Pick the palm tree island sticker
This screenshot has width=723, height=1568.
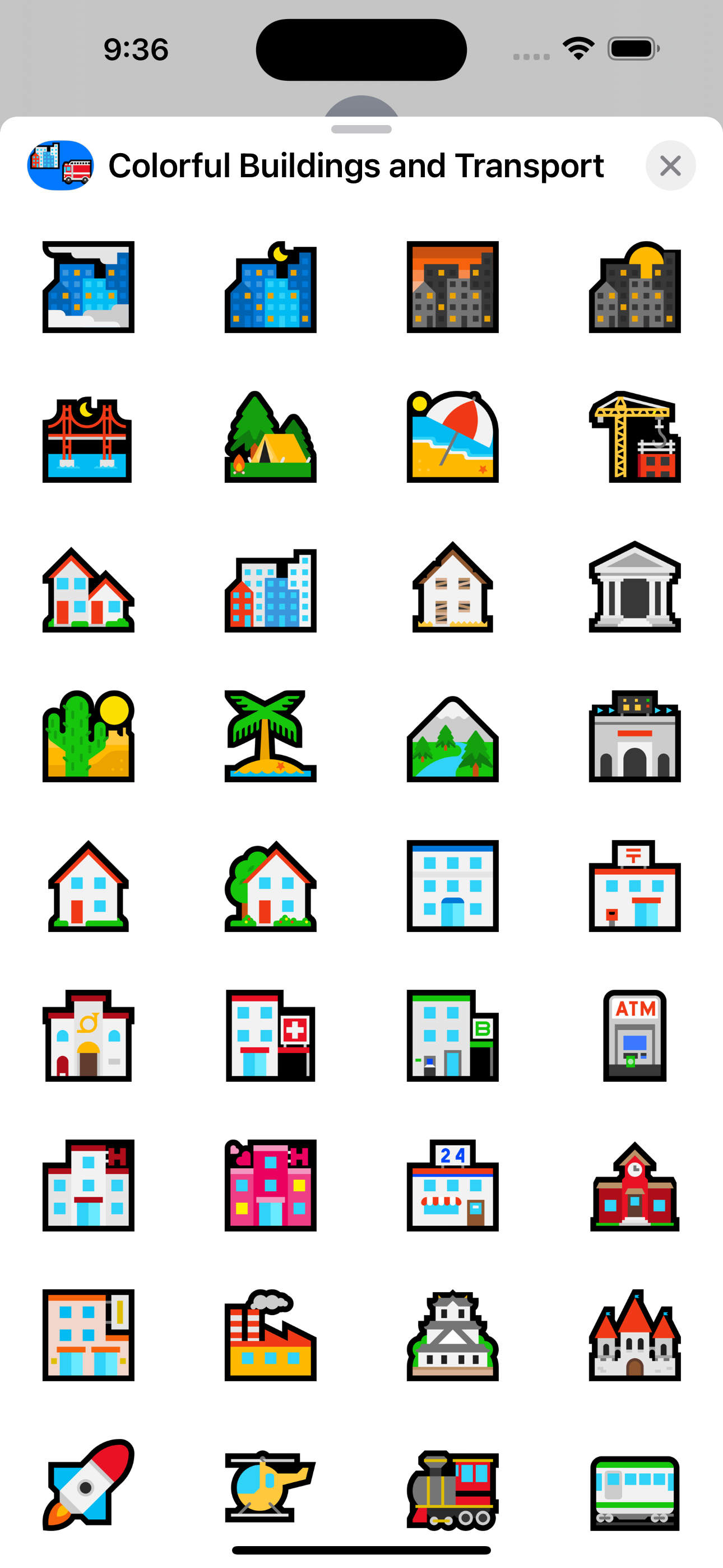[270, 736]
